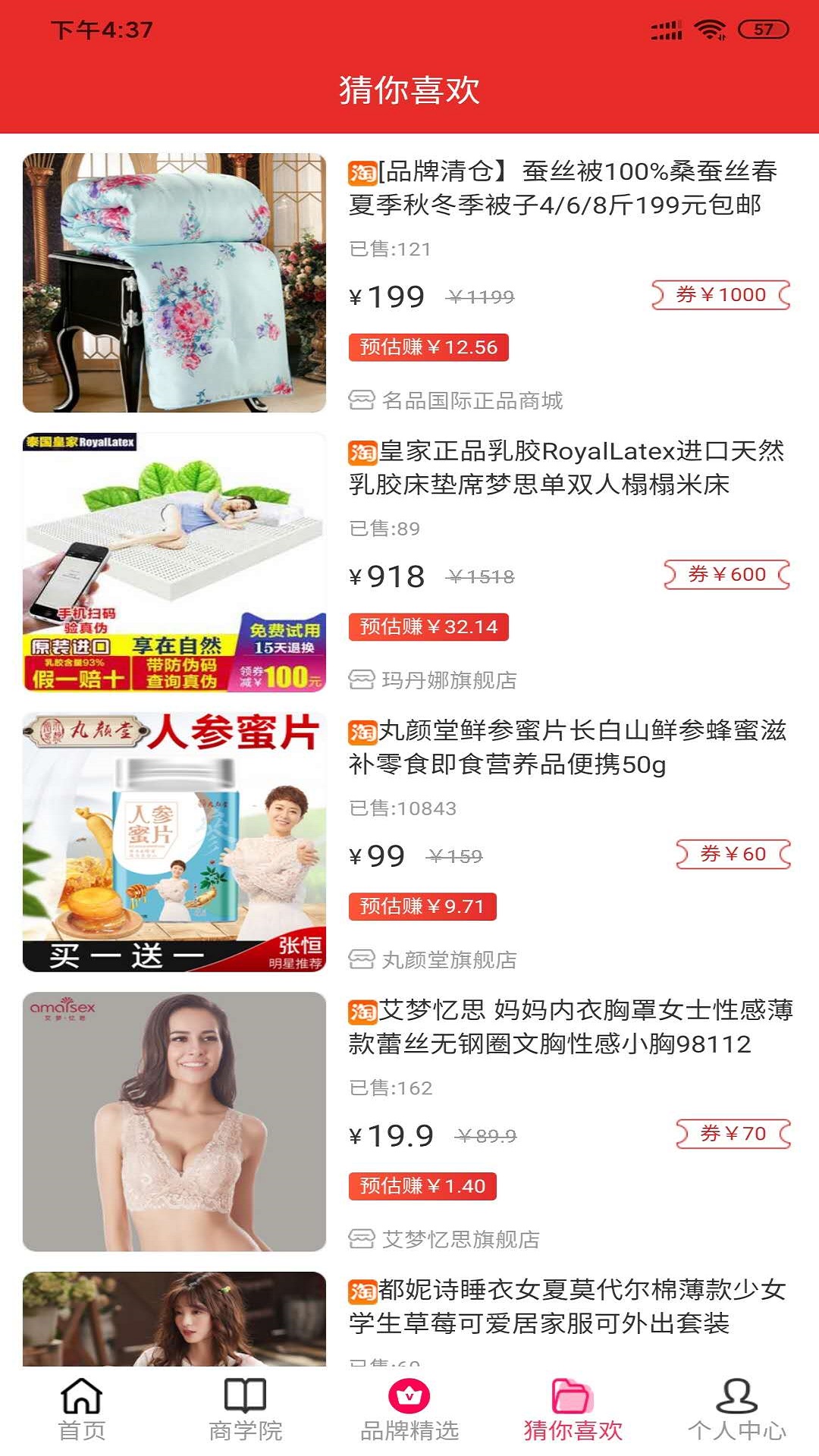Viewport: 819px width, 1456px height.
Task: Go to the 首页 home tab
Action: tap(82, 1410)
